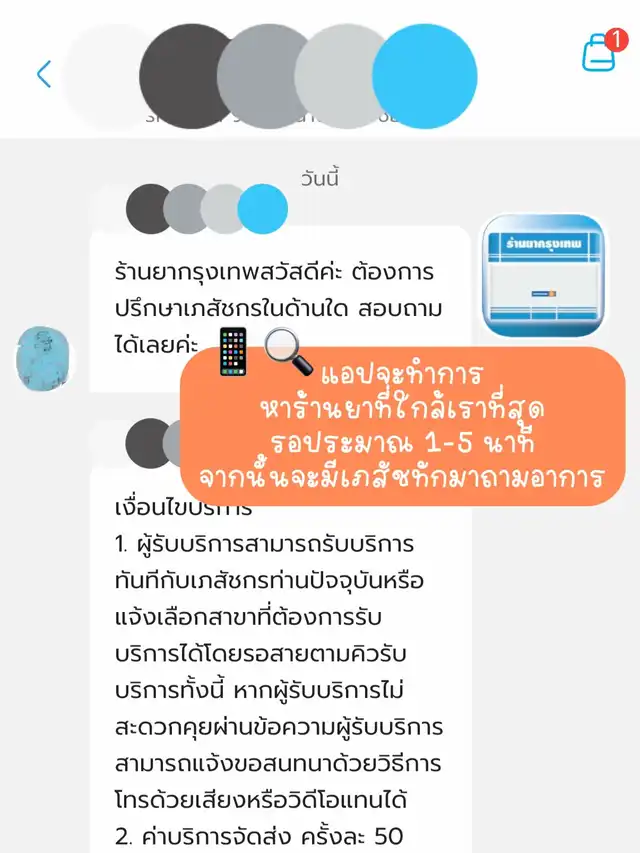Go back from the pharmacy chat
640x853 pixels.
point(43,74)
